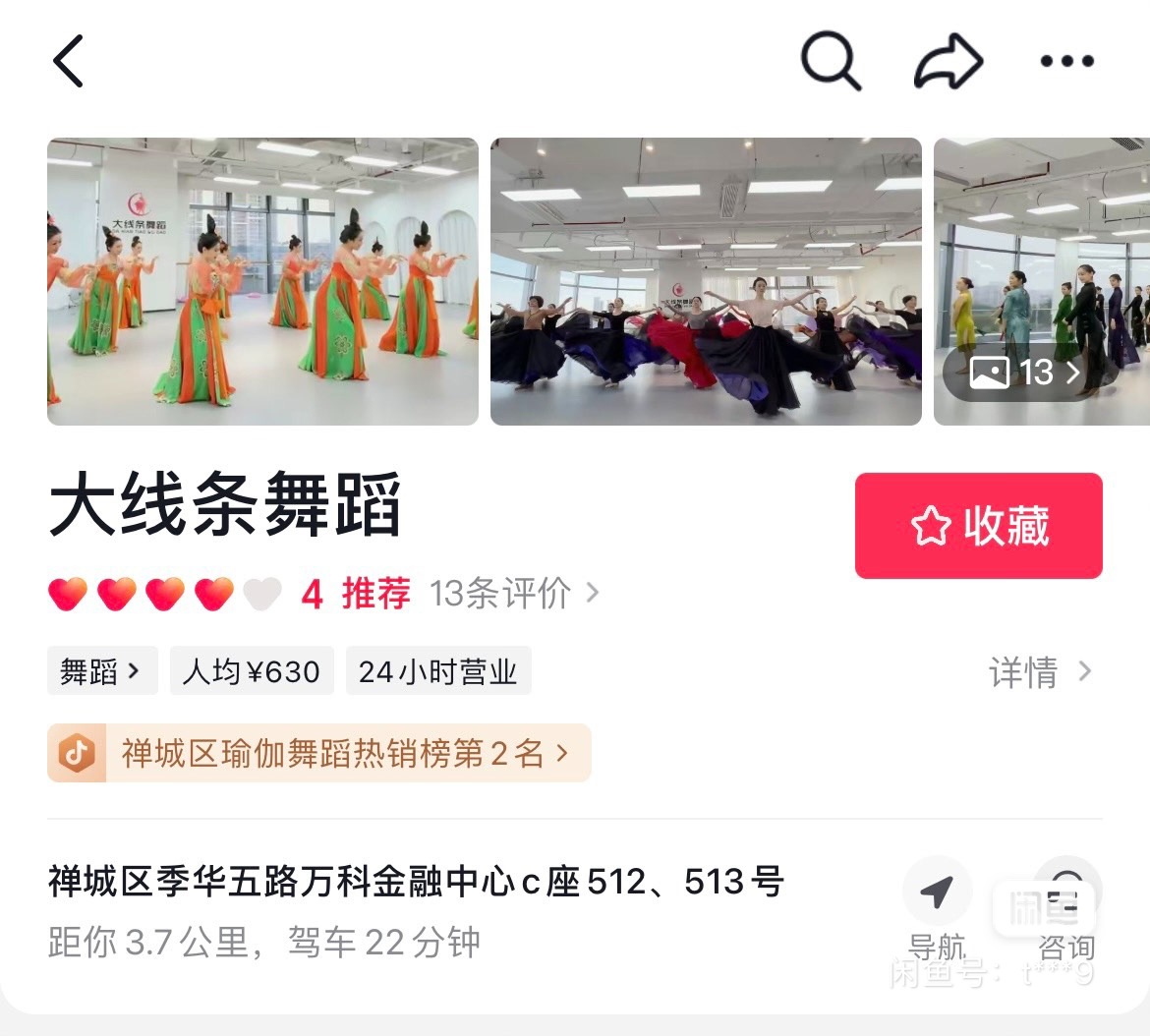Tap the 收藏 button to save the studio
The image size is (1150, 1036).
pos(978,526)
